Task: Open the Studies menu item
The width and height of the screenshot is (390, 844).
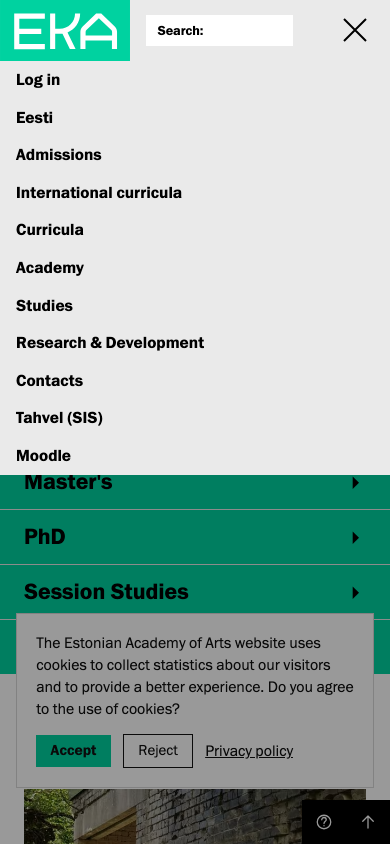Action: coord(44,305)
